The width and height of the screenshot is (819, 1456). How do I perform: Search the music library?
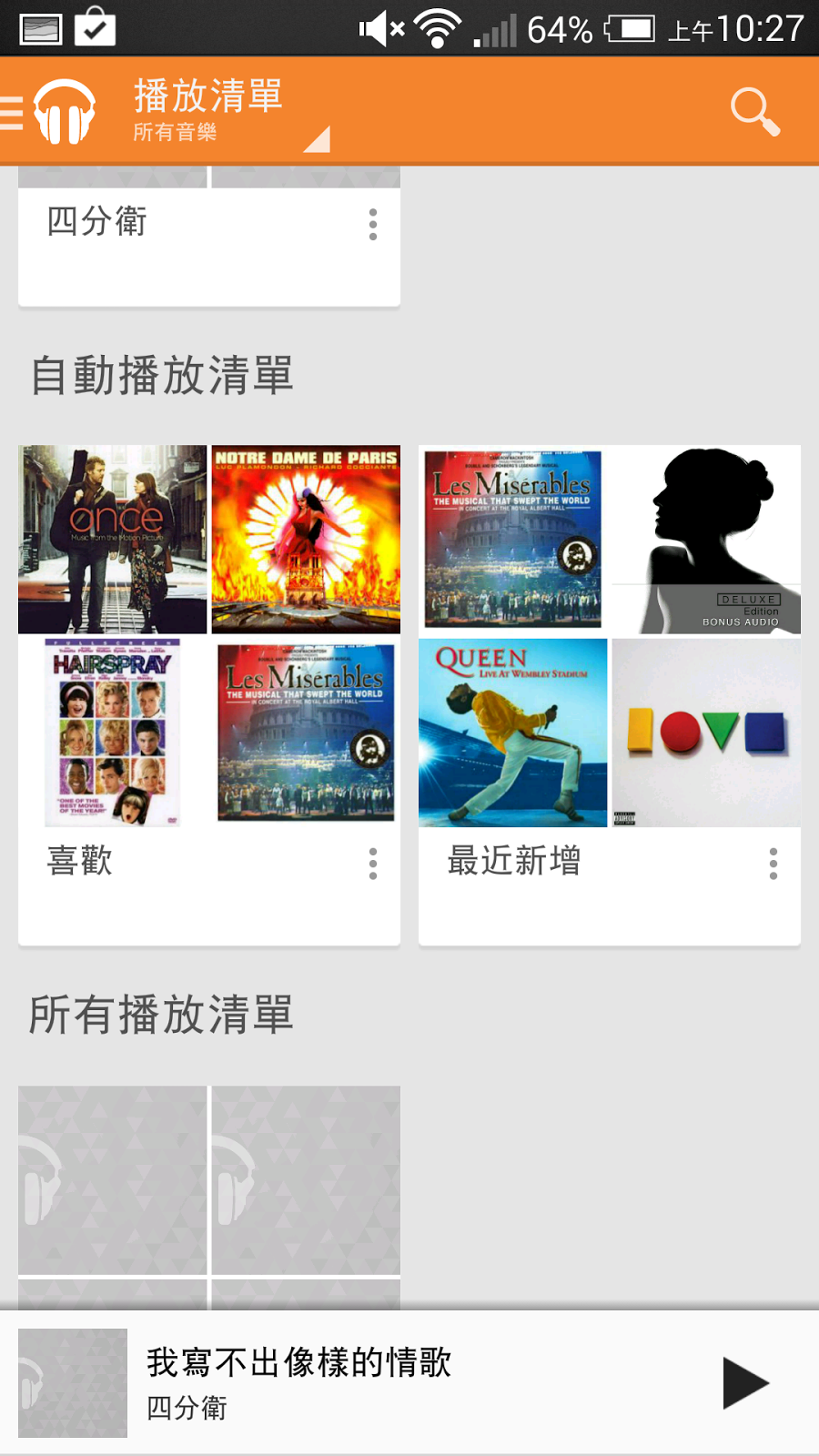(754, 111)
